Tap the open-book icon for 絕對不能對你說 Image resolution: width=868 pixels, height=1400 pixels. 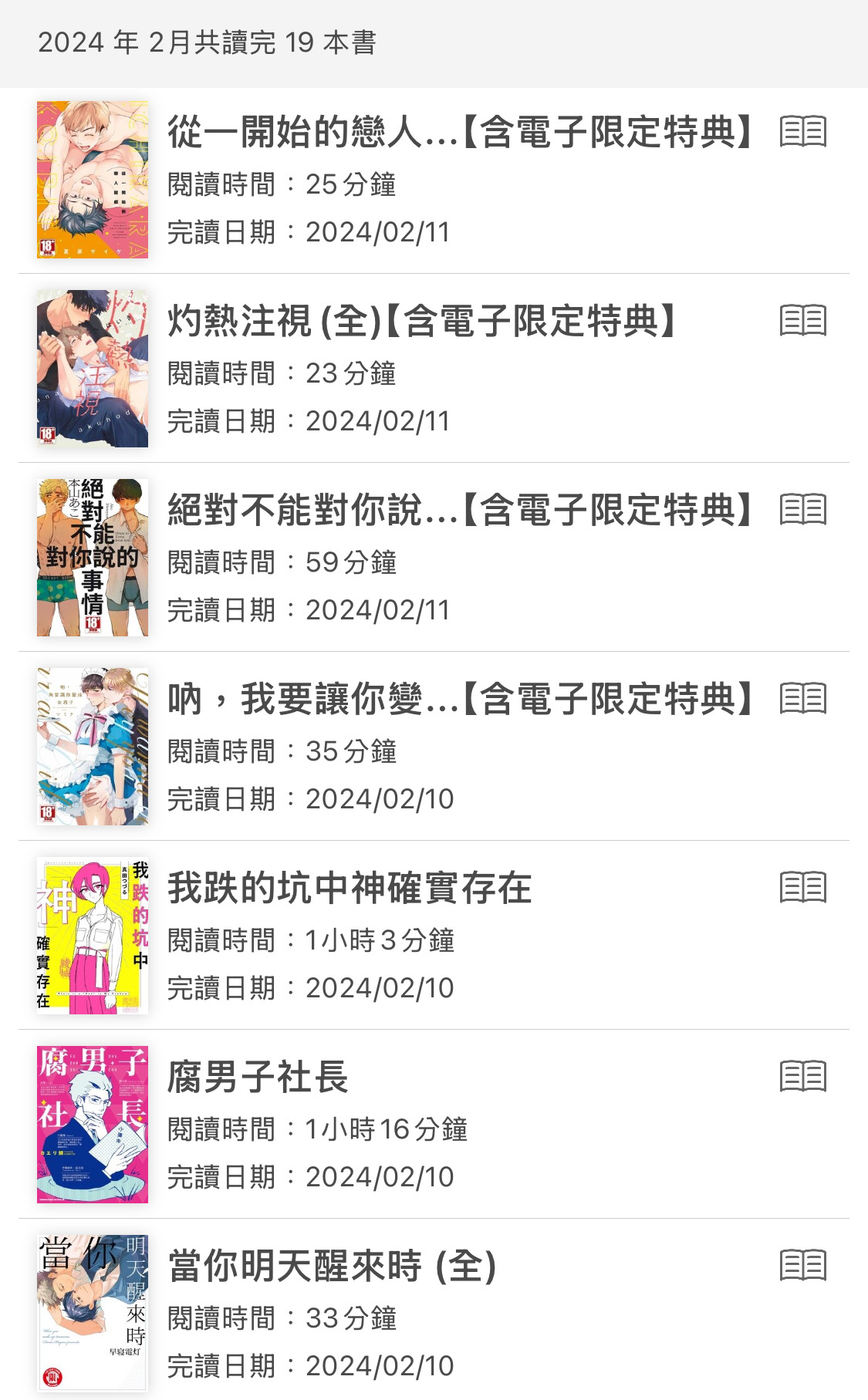[802, 510]
